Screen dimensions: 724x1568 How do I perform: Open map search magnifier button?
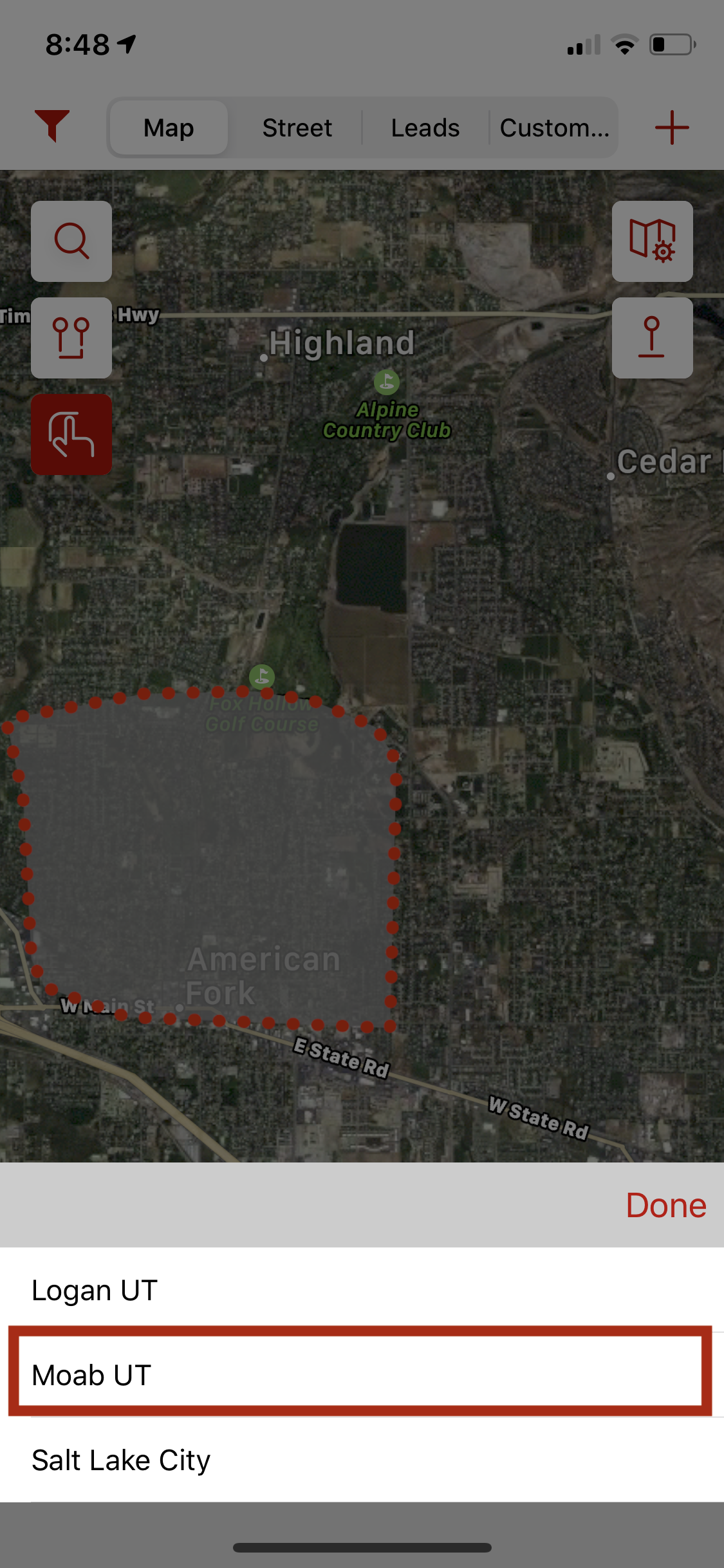point(71,241)
